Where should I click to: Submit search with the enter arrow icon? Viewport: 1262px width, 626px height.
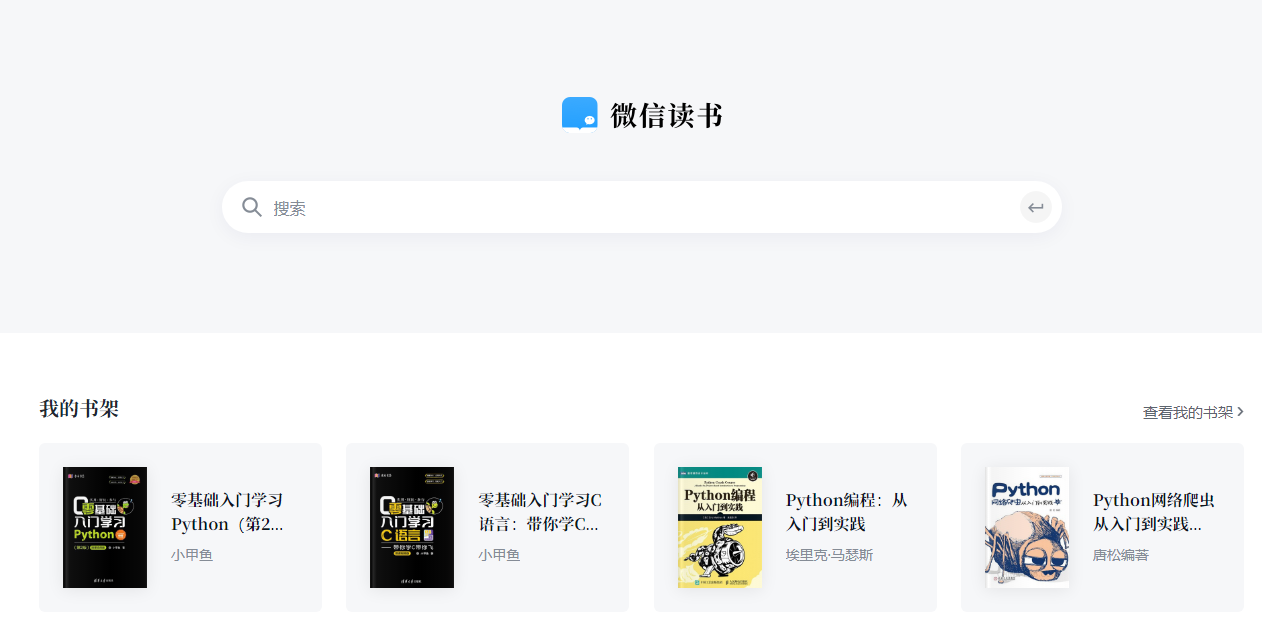(x=1035, y=208)
